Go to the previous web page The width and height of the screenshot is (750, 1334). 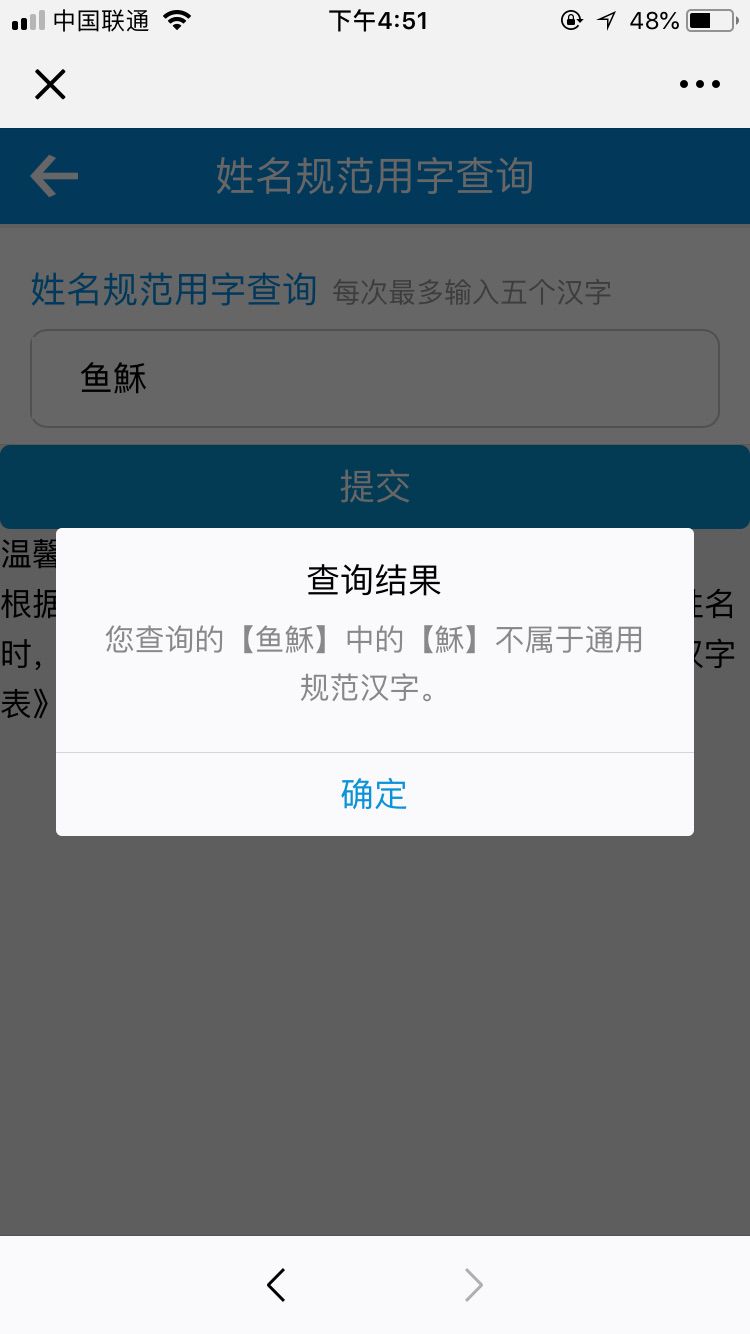pos(277,1285)
